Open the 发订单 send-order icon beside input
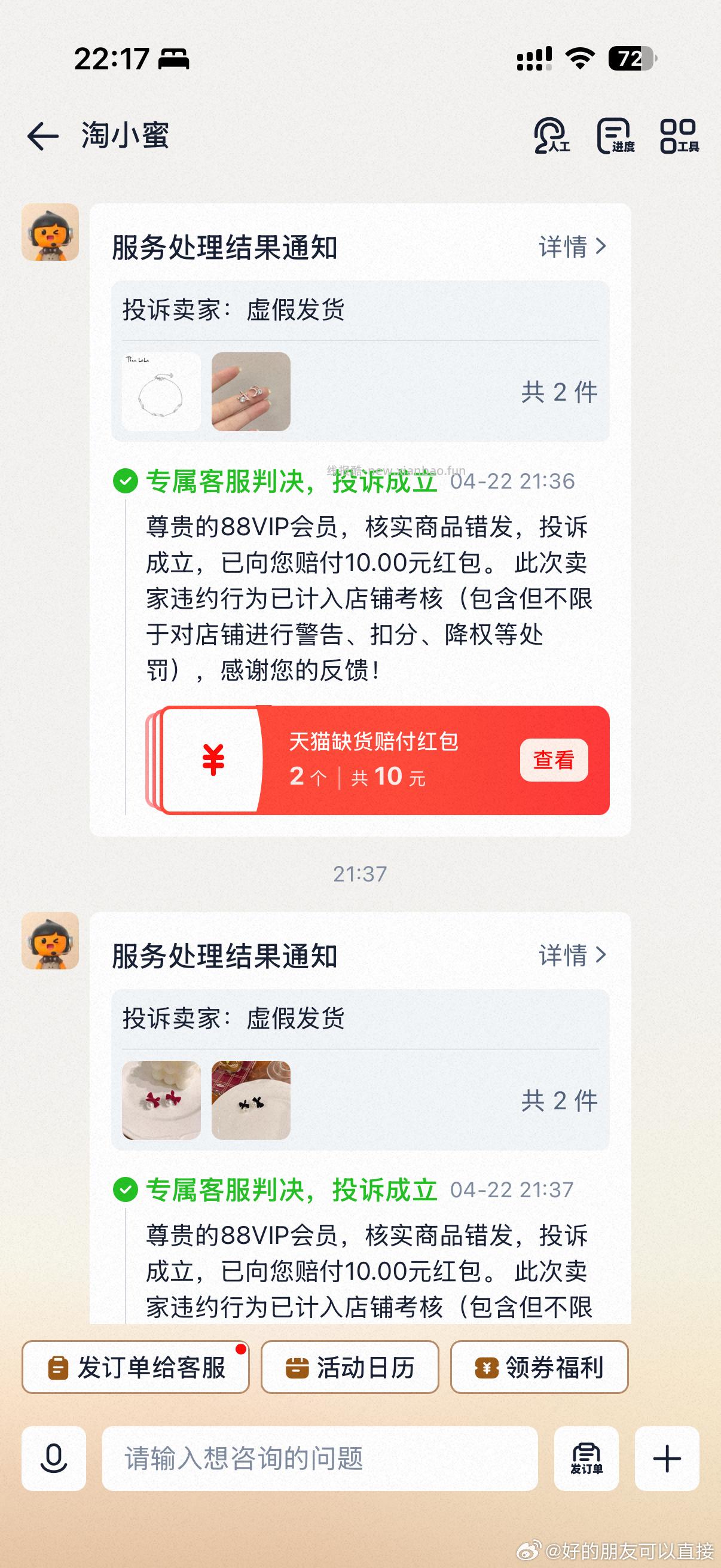This screenshot has height=1568, width=721. pos(588,1459)
